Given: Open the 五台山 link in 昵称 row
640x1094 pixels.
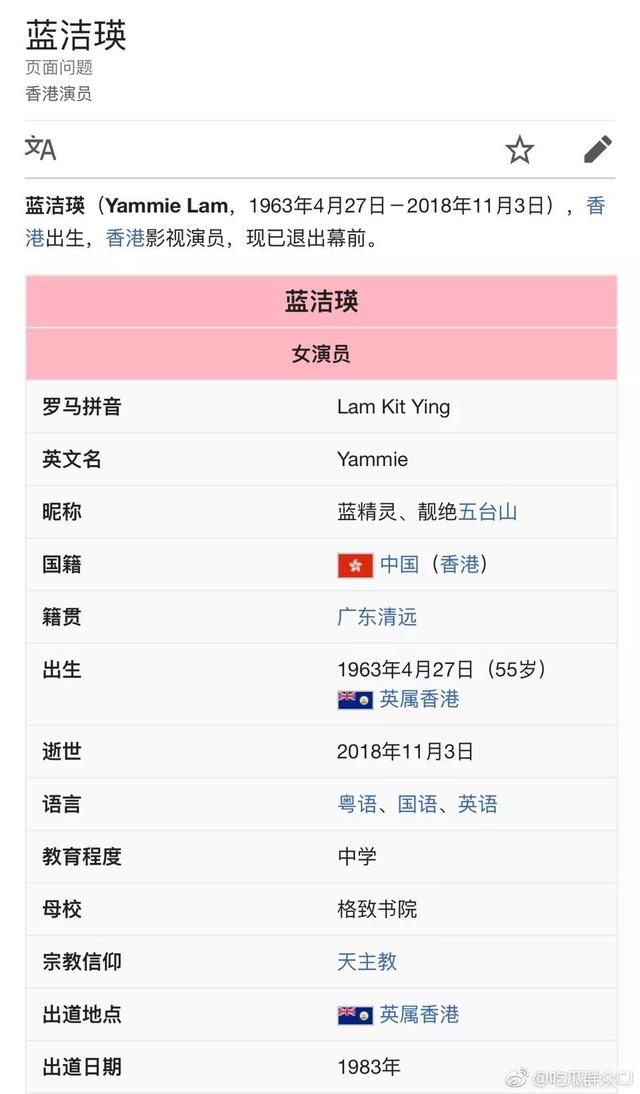Looking at the screenshot, I should pyautogui.click(x=487, y=512).
